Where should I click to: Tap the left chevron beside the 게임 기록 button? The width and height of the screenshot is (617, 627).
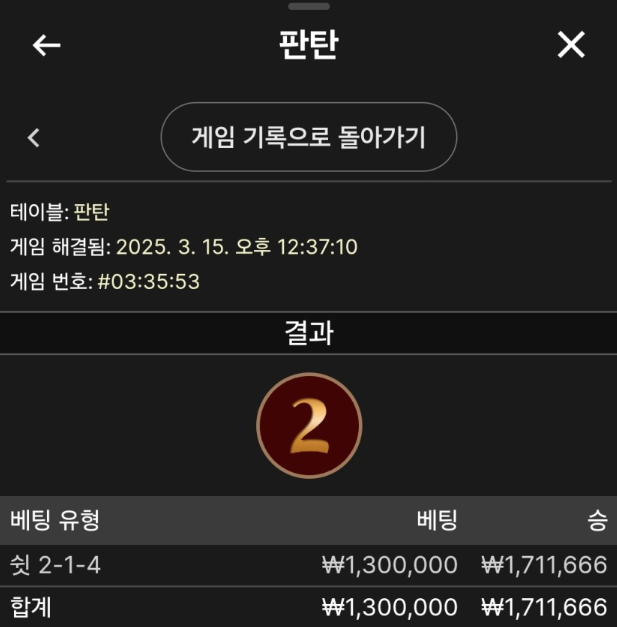click(34, 138)
